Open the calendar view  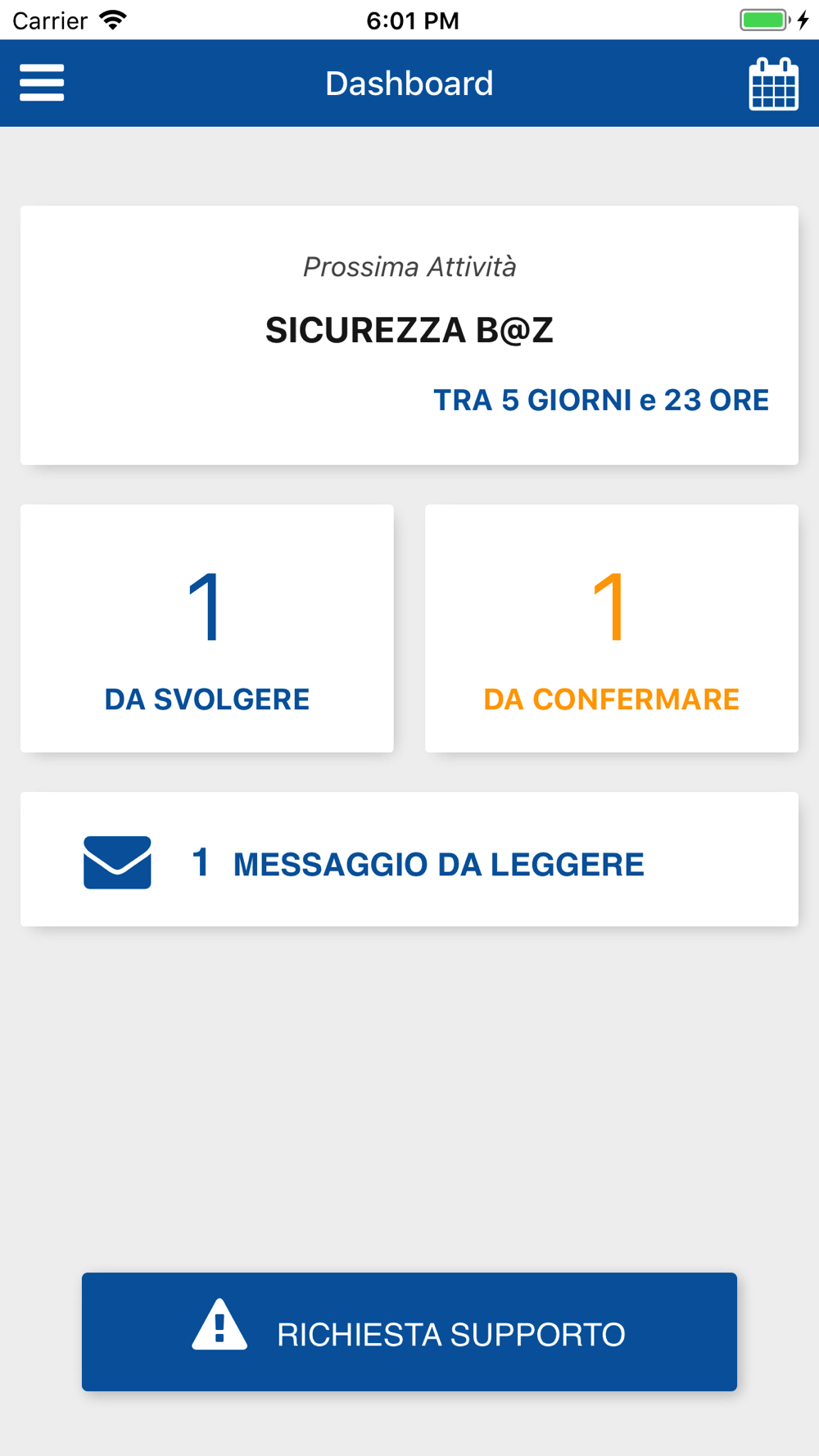(773, 84)
